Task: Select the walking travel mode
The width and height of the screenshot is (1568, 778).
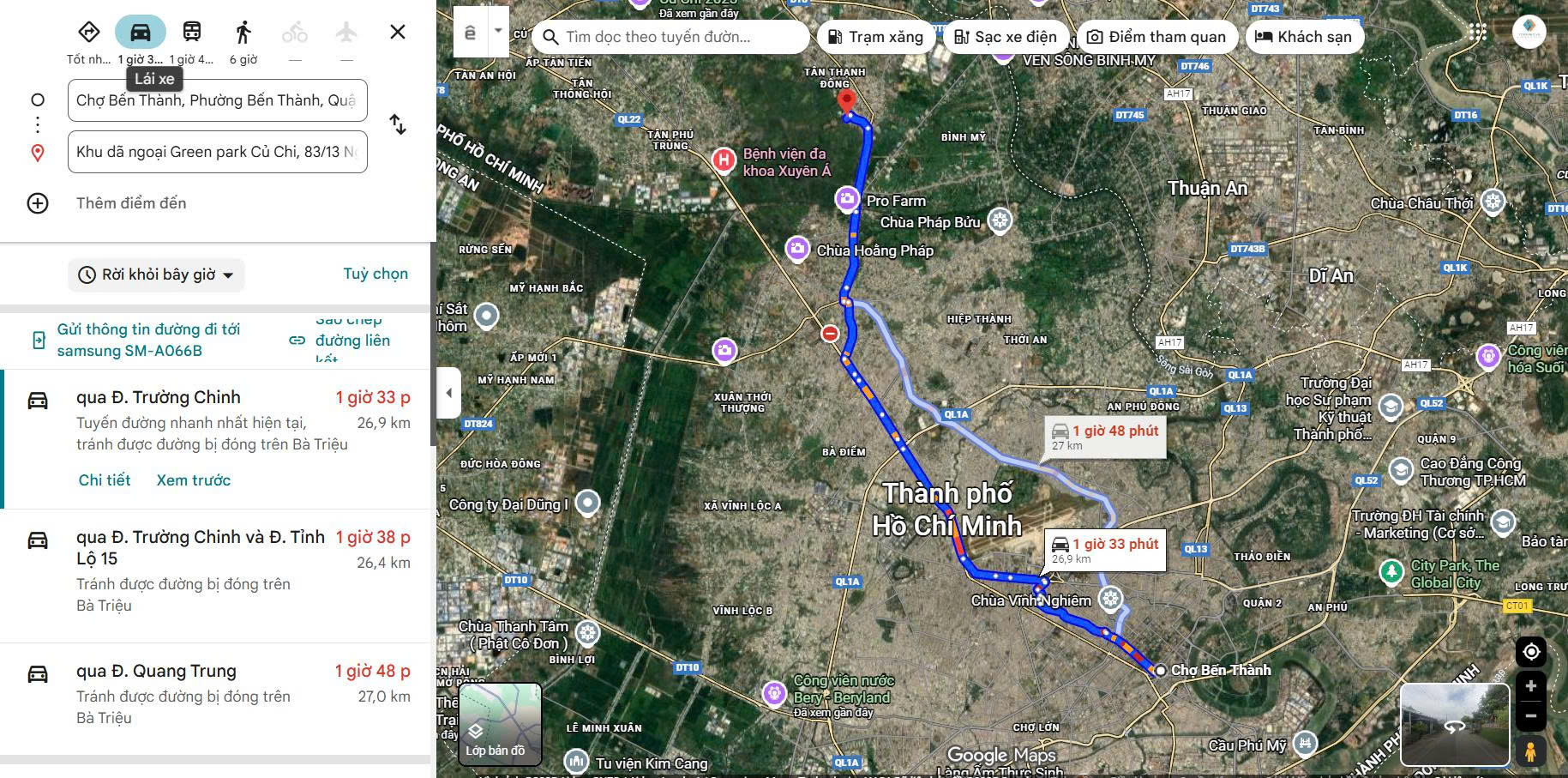Action: [243, 33]
